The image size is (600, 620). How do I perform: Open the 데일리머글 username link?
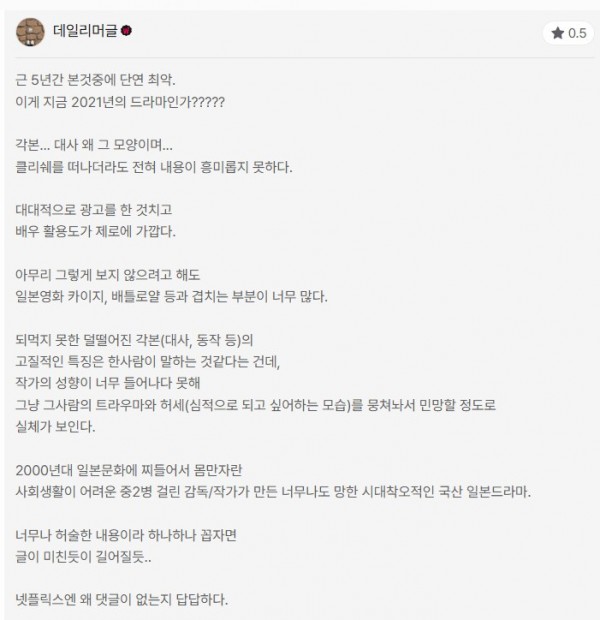(x=84, y=31)
